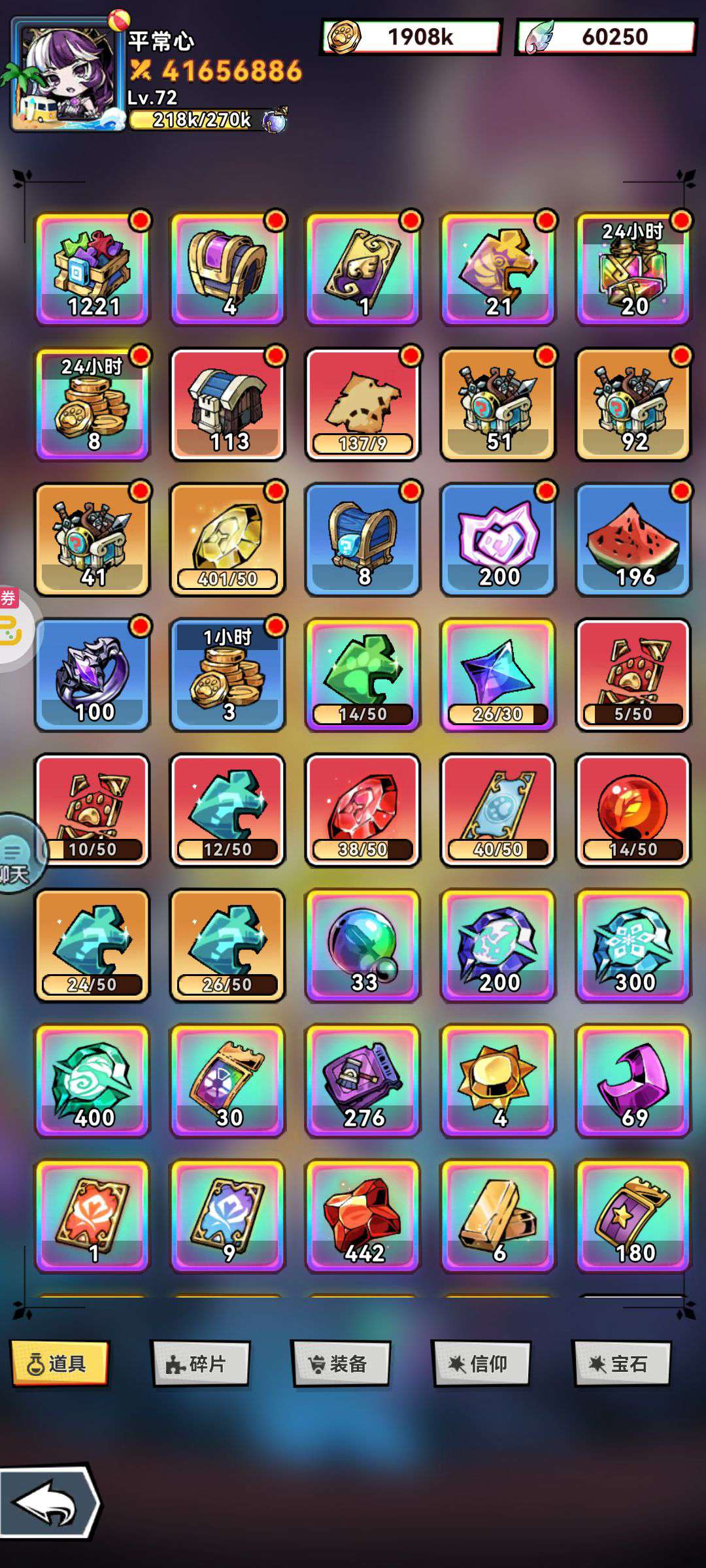Tap the 1小时 coin stack item
This screenshot has height=1568, width=706.
[x=227, y=675]
